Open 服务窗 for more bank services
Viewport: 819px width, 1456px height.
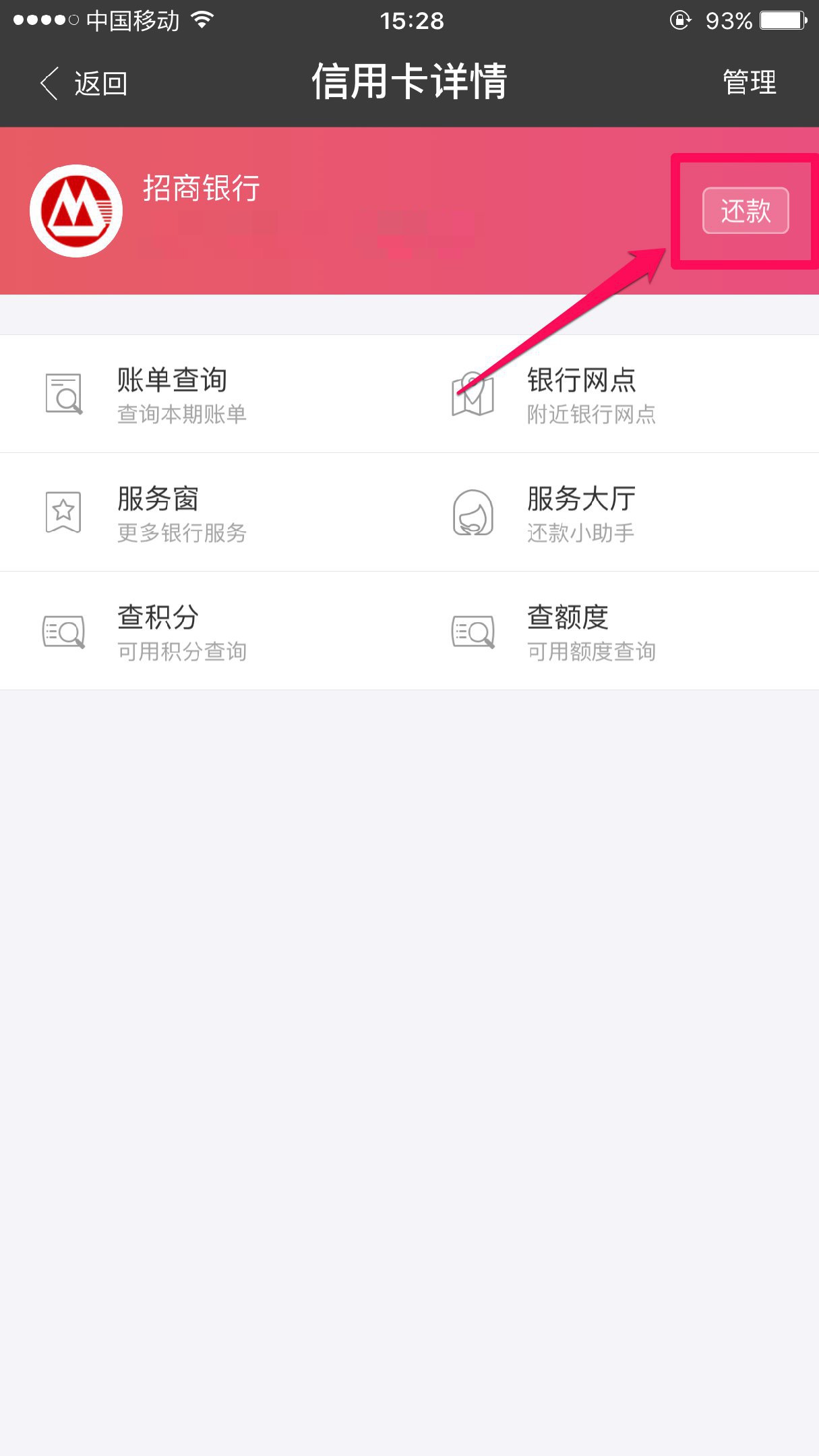click(x=158, y=513)
